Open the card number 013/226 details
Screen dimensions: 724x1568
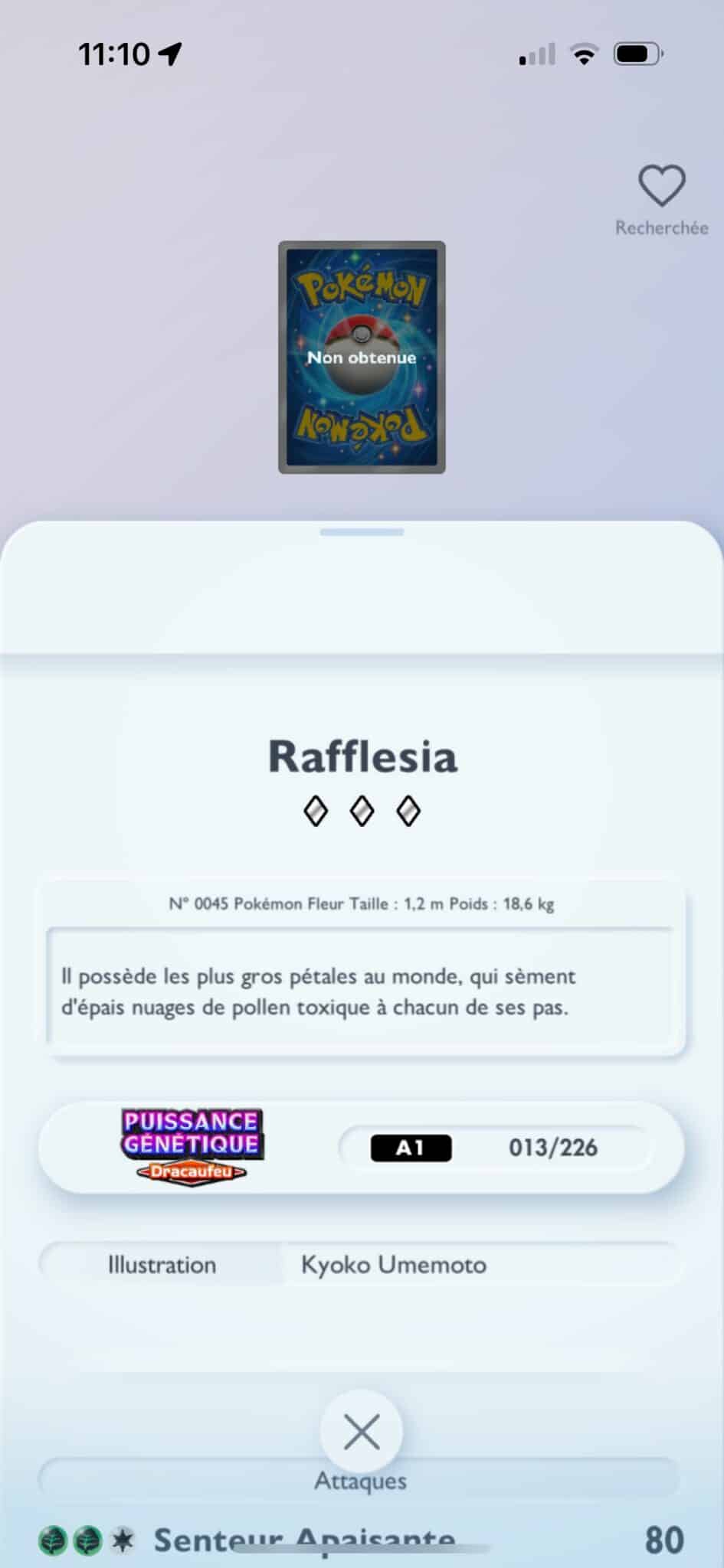[x=553, y=1147]
